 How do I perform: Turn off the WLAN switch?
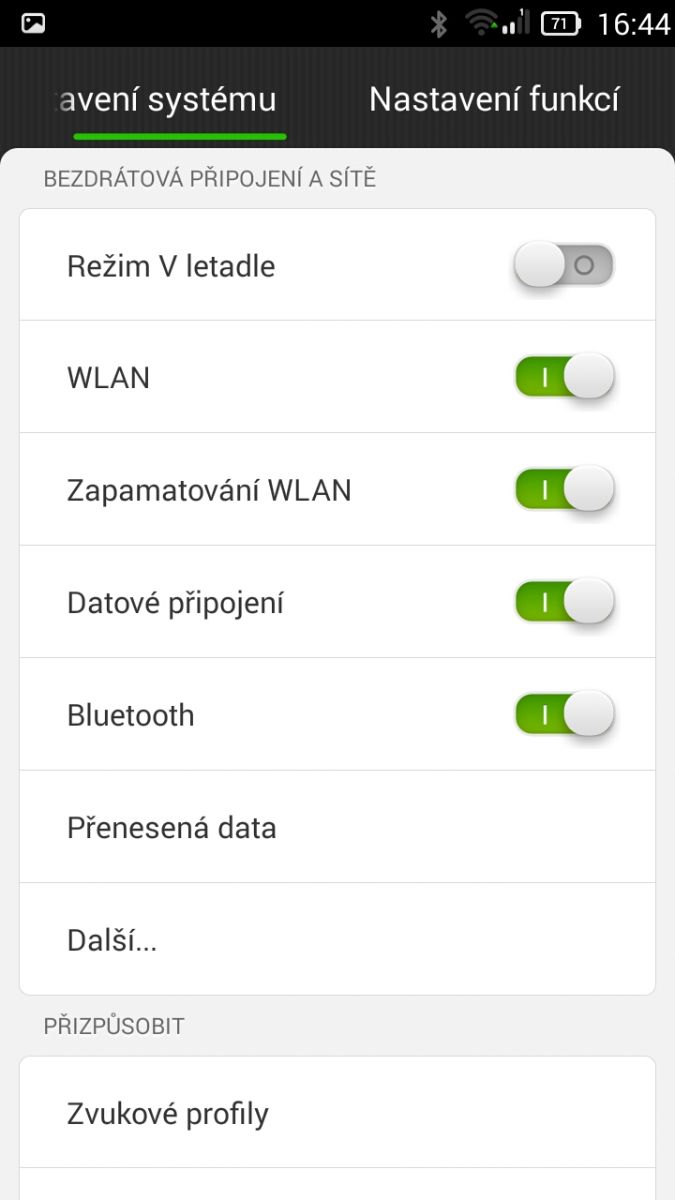[x=563, y=378]
